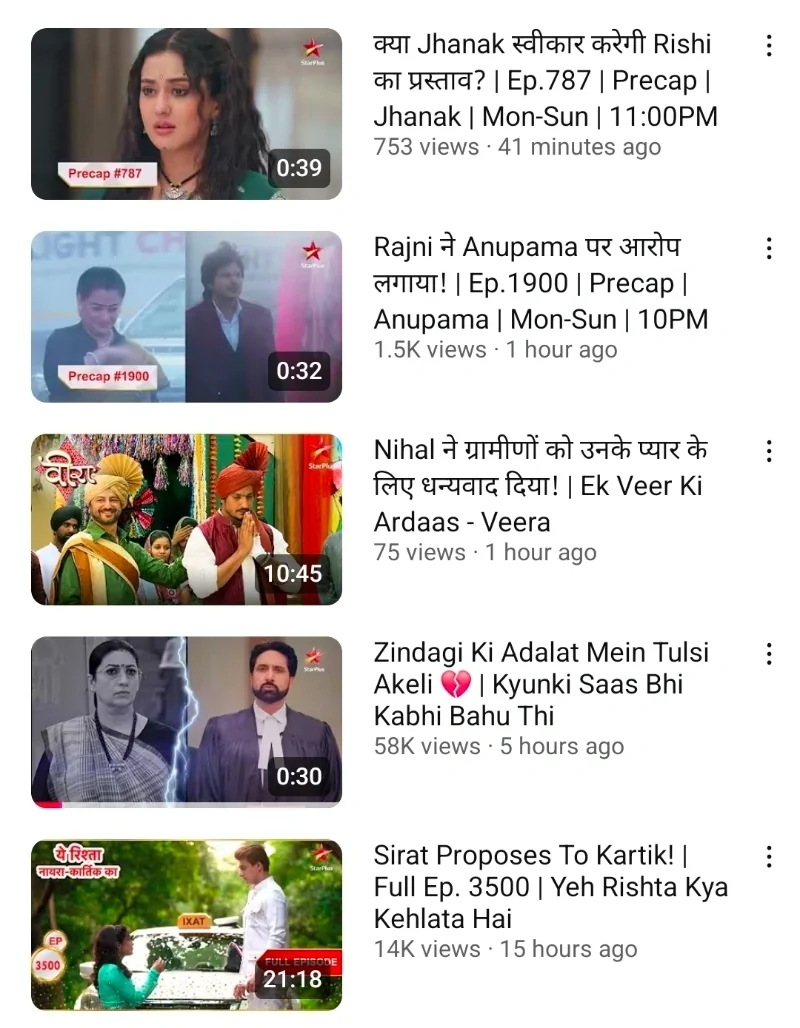Play the Anupama Precap #1900 thumbnail
The height and width of the screenshot is (1028, 800).
point(186,317)
